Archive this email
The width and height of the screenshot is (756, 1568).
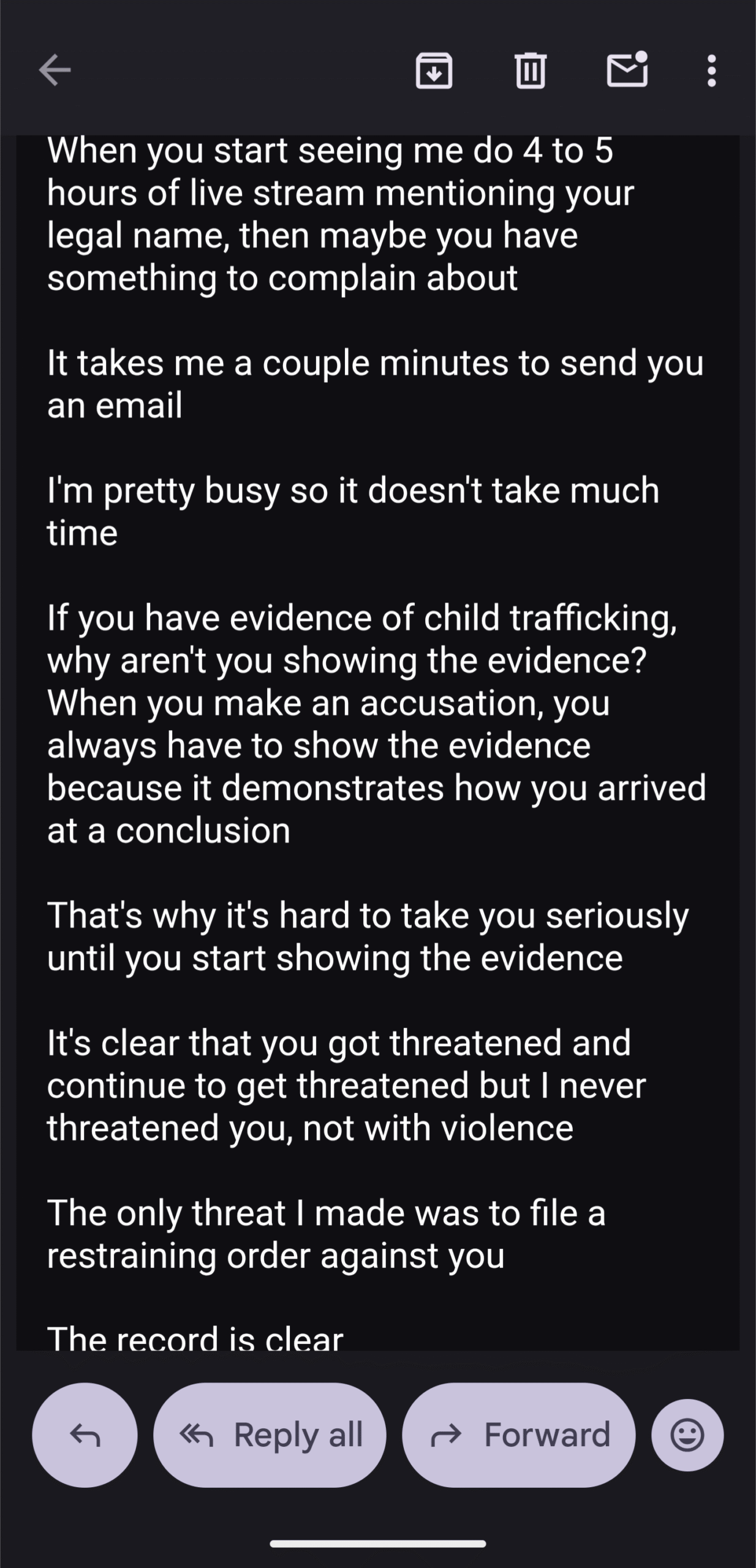coord(434,70)
